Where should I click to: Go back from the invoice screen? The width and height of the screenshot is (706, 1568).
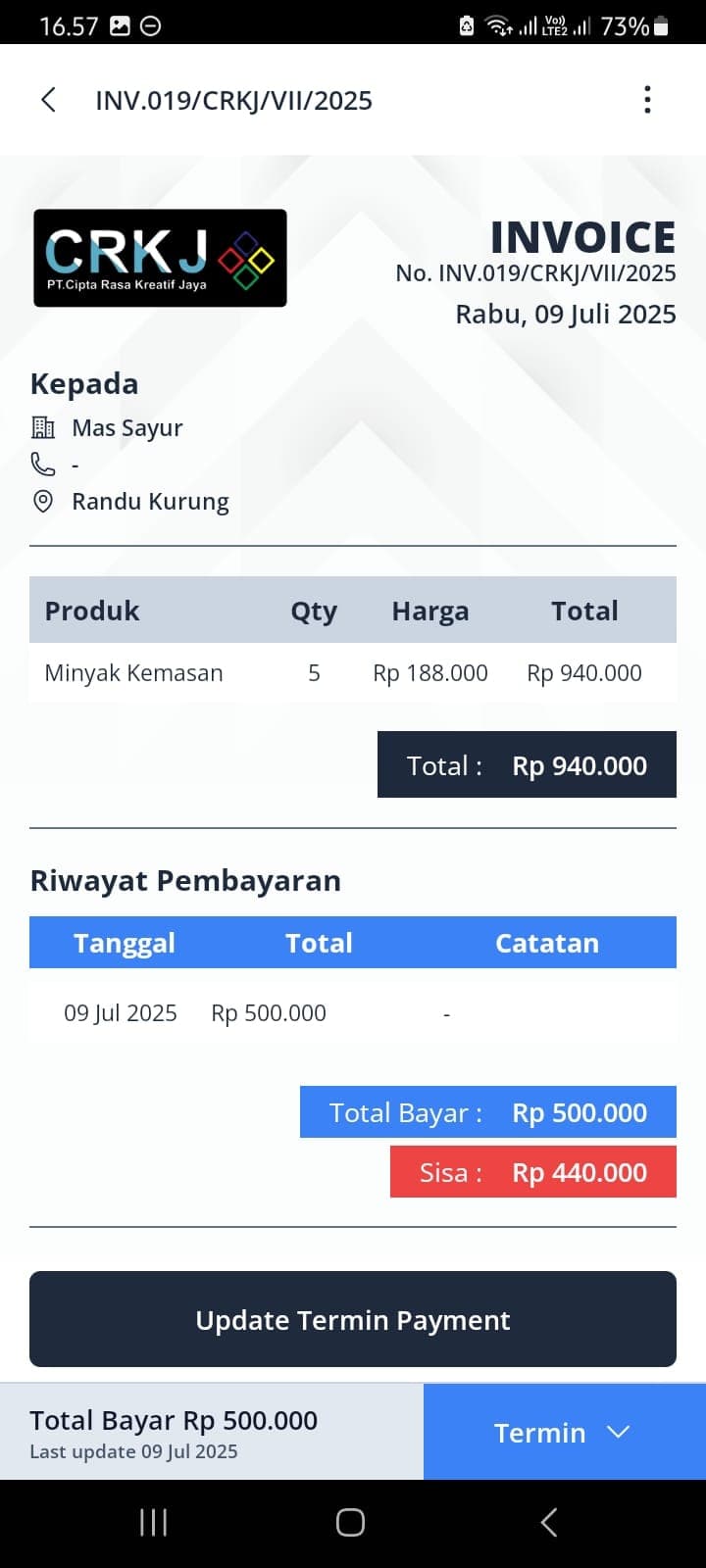tap(48, 100)
